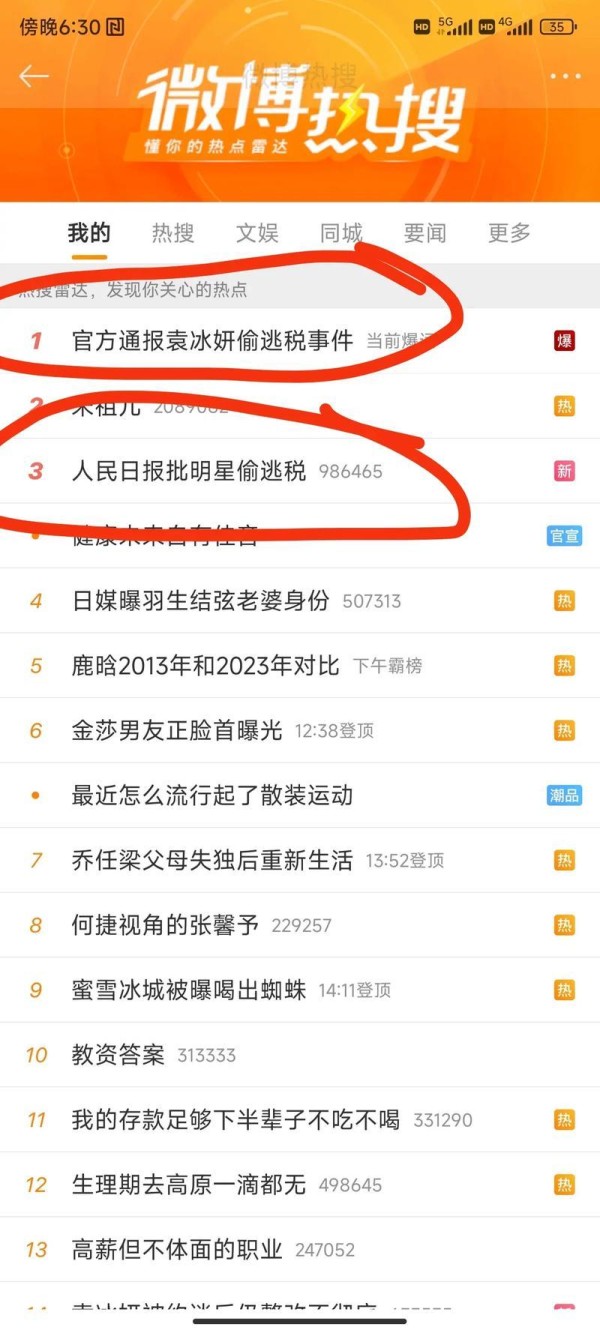This screenshot has width=600, height=1333.
Task: Open the topic 蜜雪冰城被曝喝出蜘蛛
Action: tap(189, 991)
